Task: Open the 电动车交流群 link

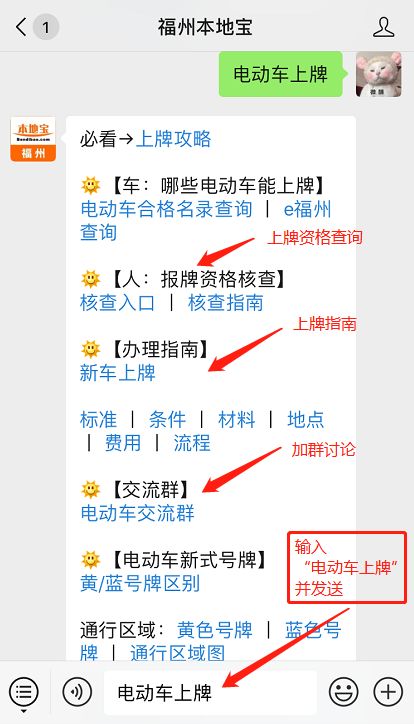Action: (138, 513)
